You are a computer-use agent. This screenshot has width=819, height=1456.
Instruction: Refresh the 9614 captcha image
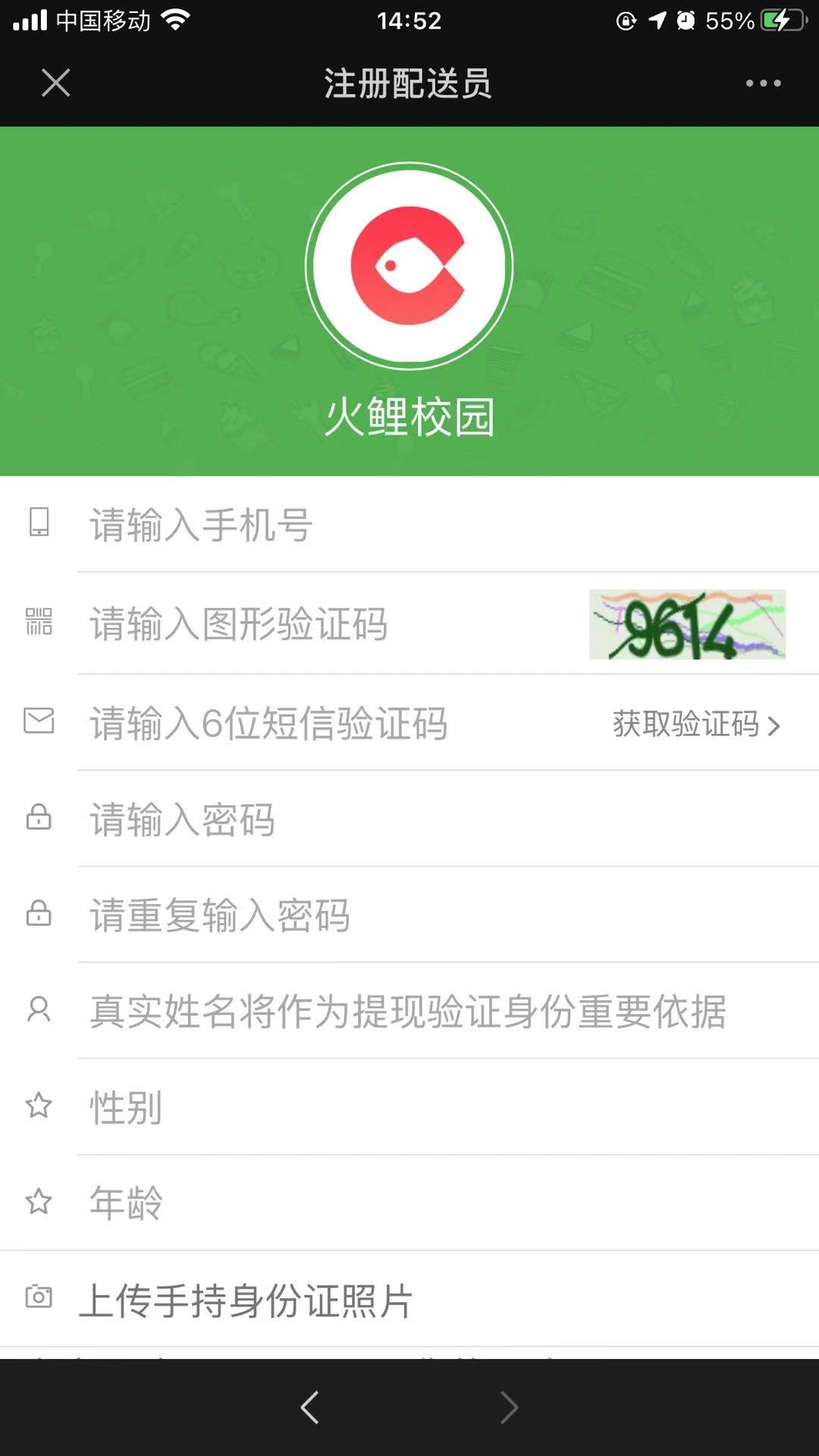[x=687, y=624]
